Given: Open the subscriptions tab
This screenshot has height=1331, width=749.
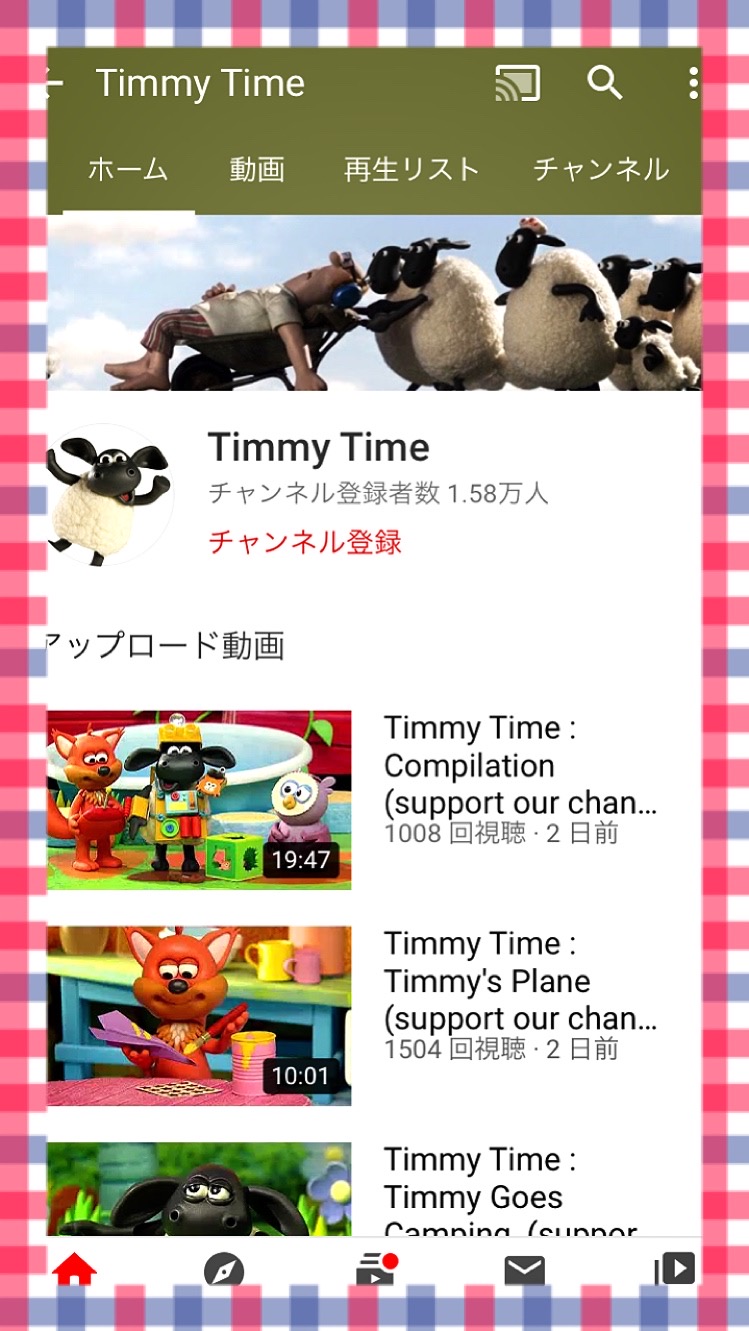Looking at the screenshot, I should 377,1269.
